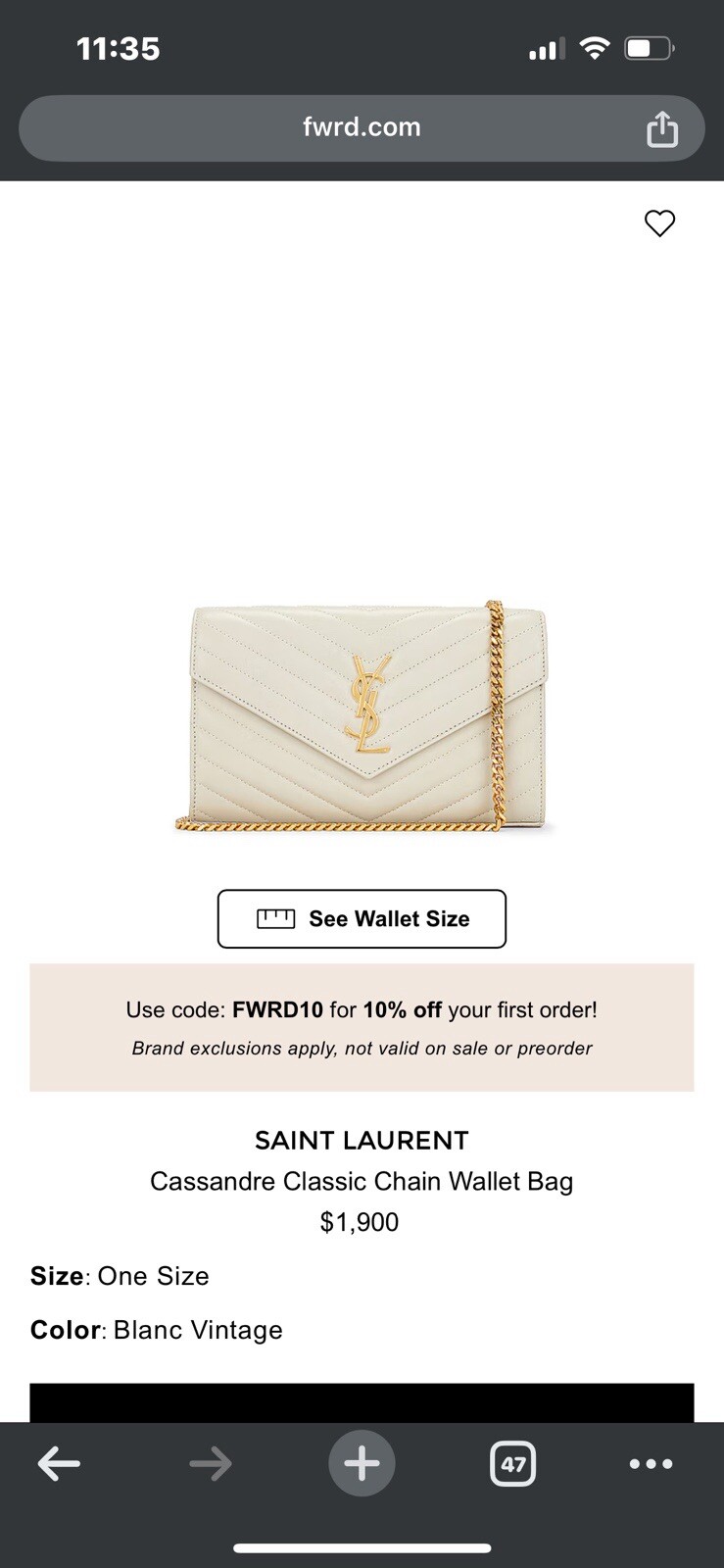Go back to the previous page

tap(59, 1464)
